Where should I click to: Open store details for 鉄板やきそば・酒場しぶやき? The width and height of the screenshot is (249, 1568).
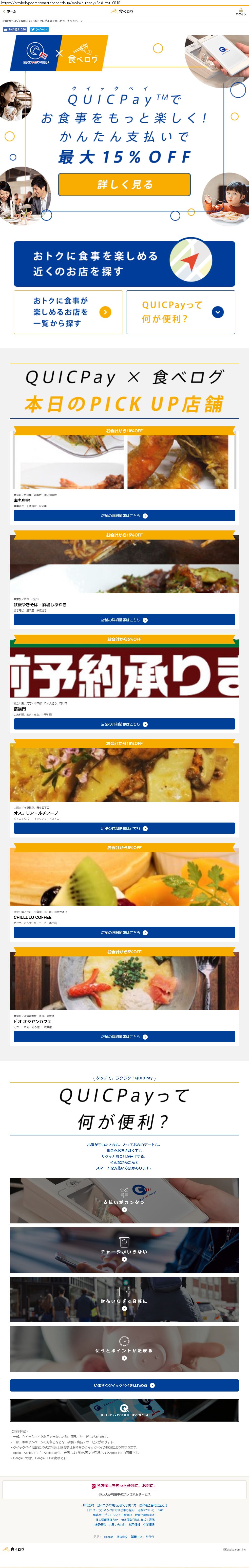pyautogui.click(x=124, y=620)
